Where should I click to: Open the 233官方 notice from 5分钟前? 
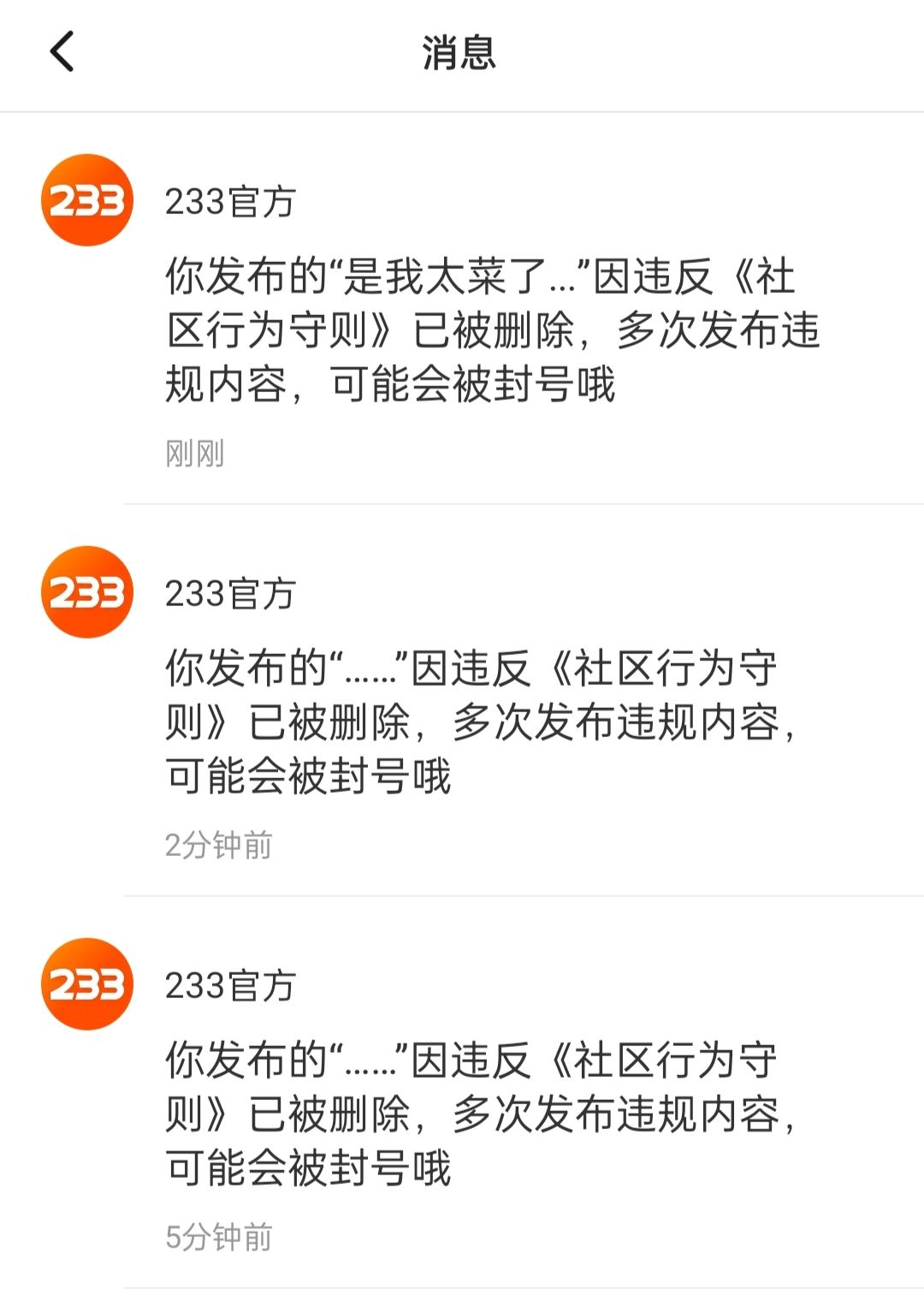click(479, 1114)
